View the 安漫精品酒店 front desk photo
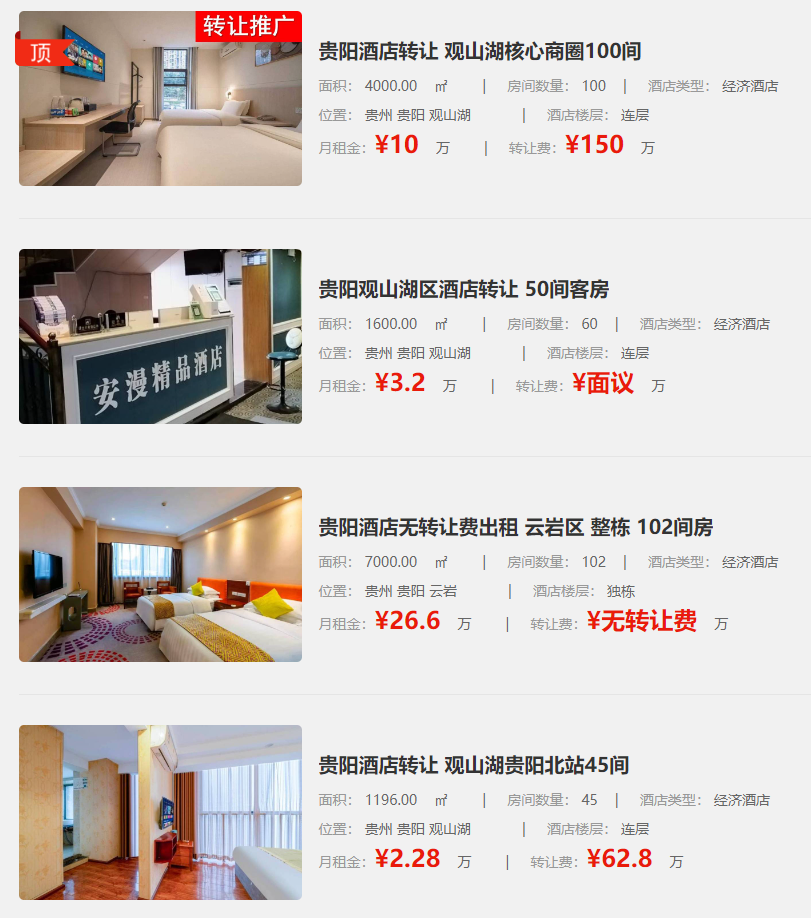The height and width of the screenshot is (918, 811). (160, 336)
